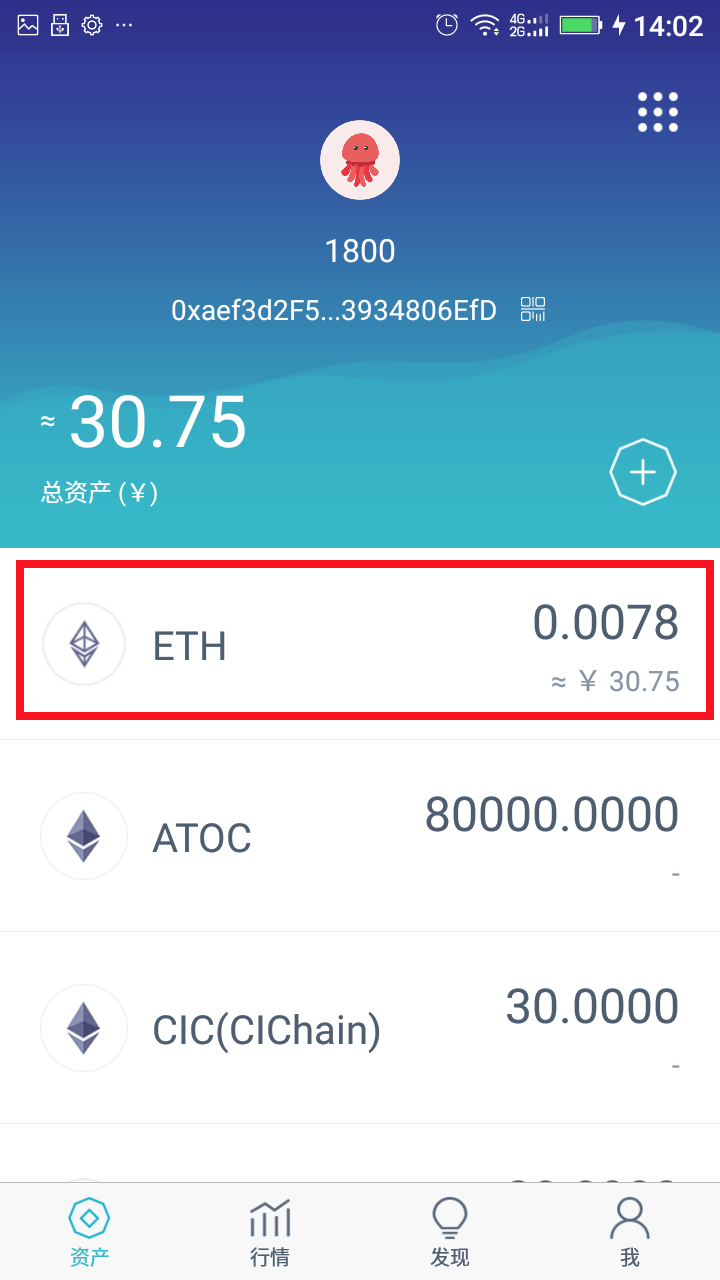Tap the wallet name 1800

pos(360,250)
